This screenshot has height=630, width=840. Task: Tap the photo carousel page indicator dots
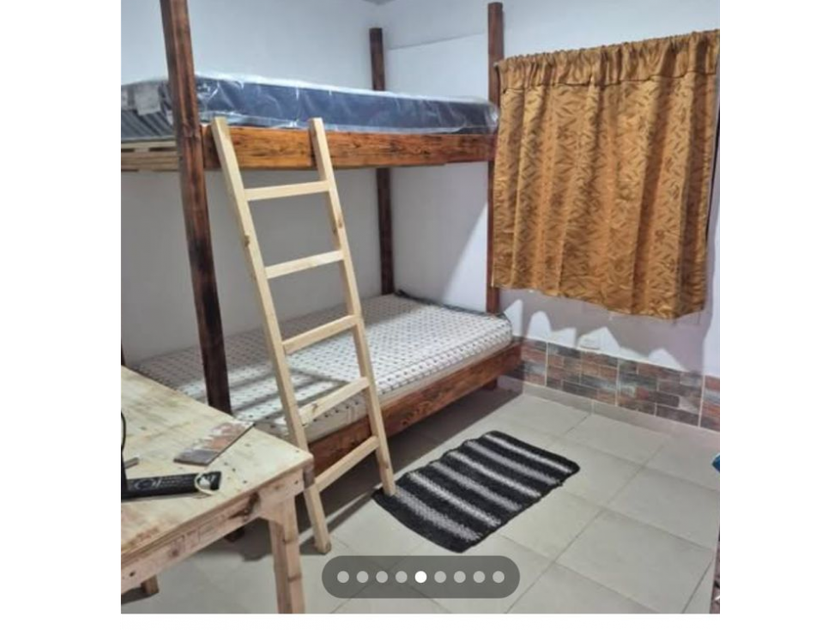[420, 577]
